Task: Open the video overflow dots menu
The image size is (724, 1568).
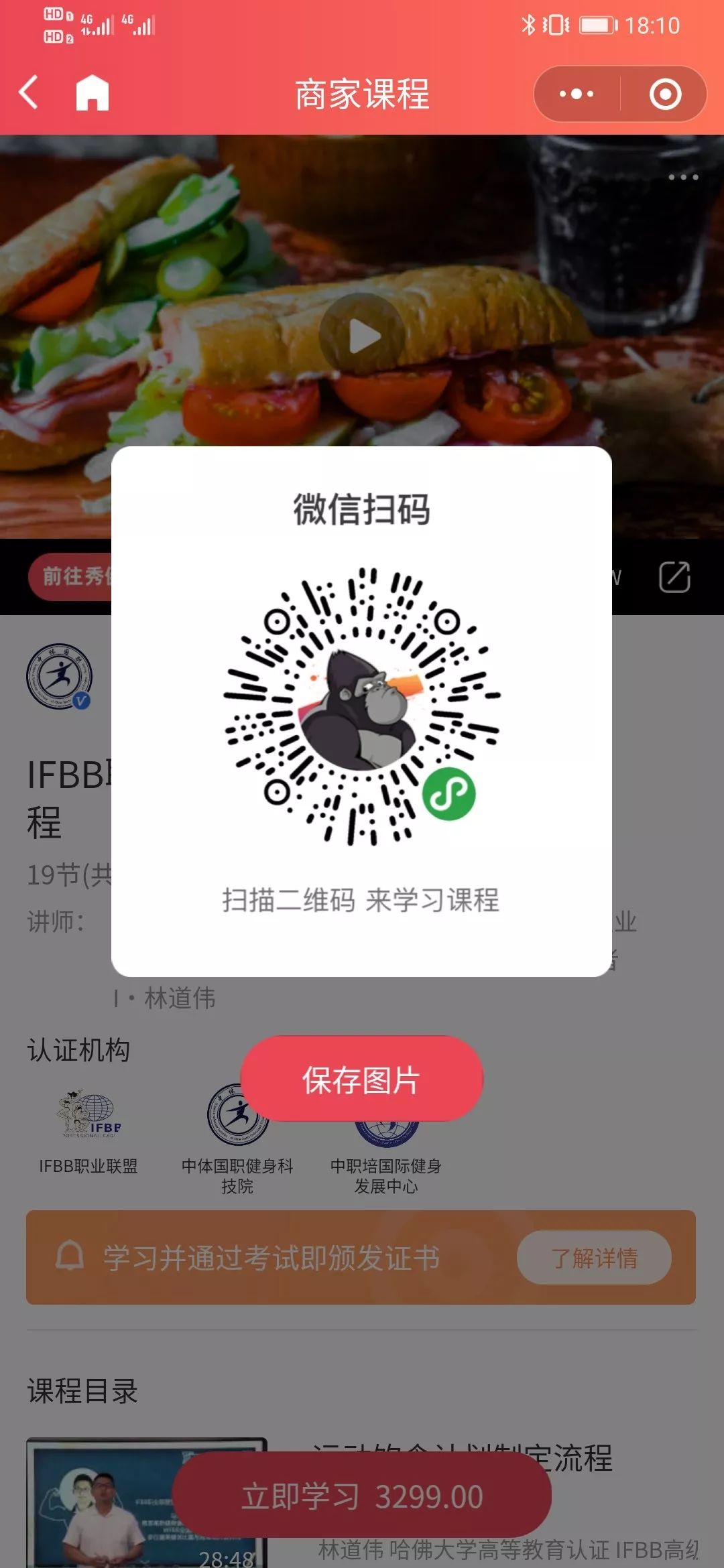Action: coord(683,177)
